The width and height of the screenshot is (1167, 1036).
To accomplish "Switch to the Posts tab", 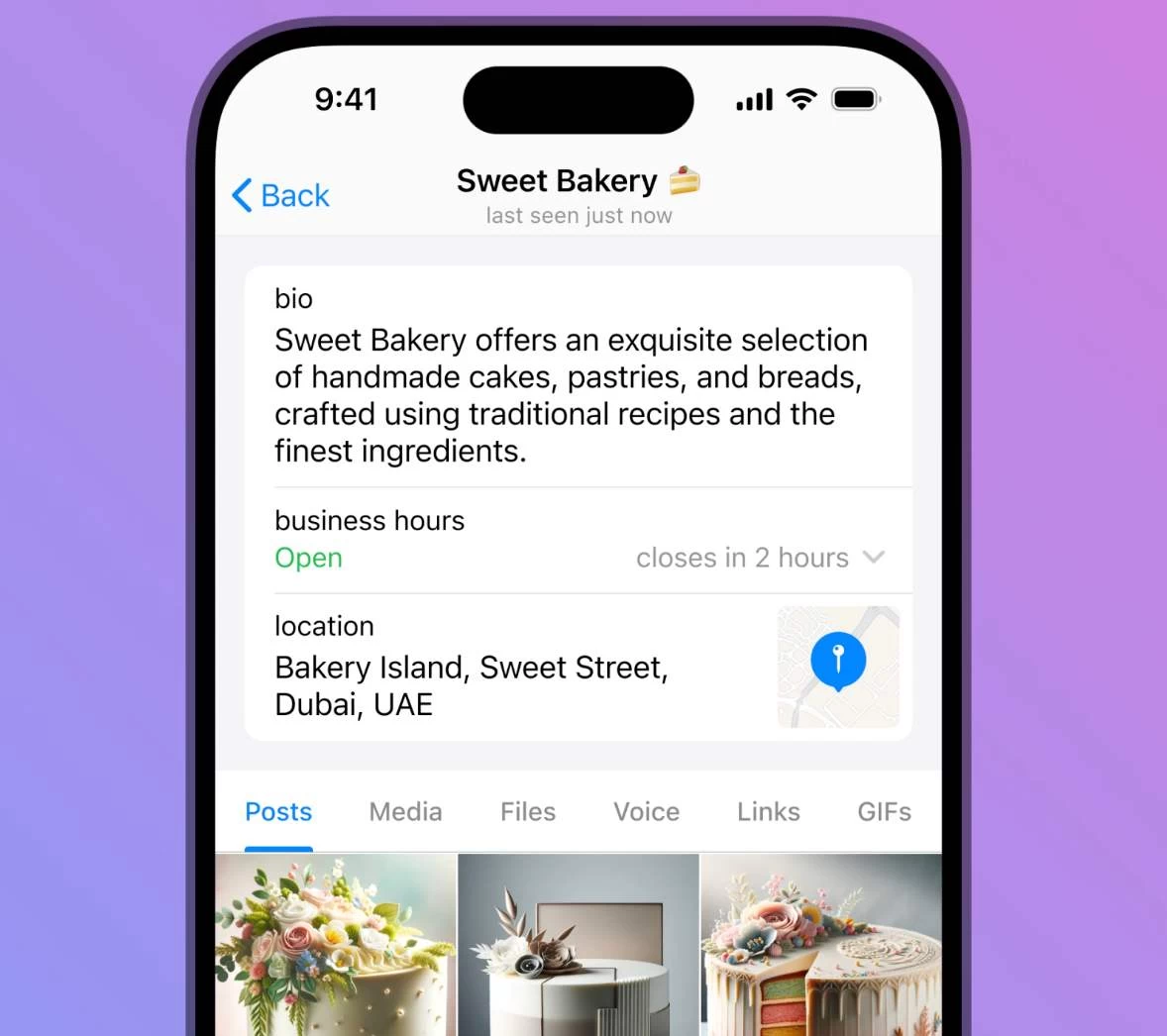I will tap(278, 812).
